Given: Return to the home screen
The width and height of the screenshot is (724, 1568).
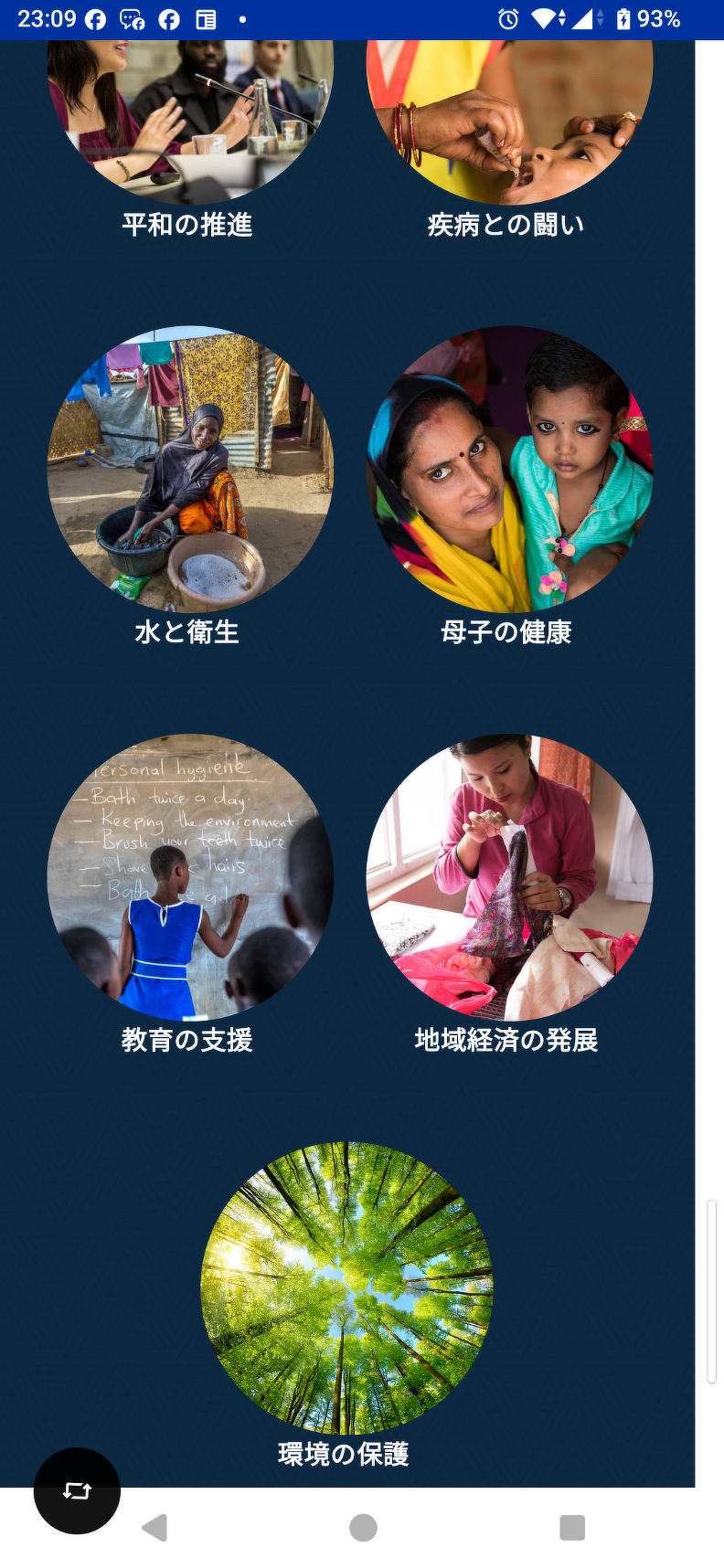Looking at the screenshot, I should click(363, 1527).
